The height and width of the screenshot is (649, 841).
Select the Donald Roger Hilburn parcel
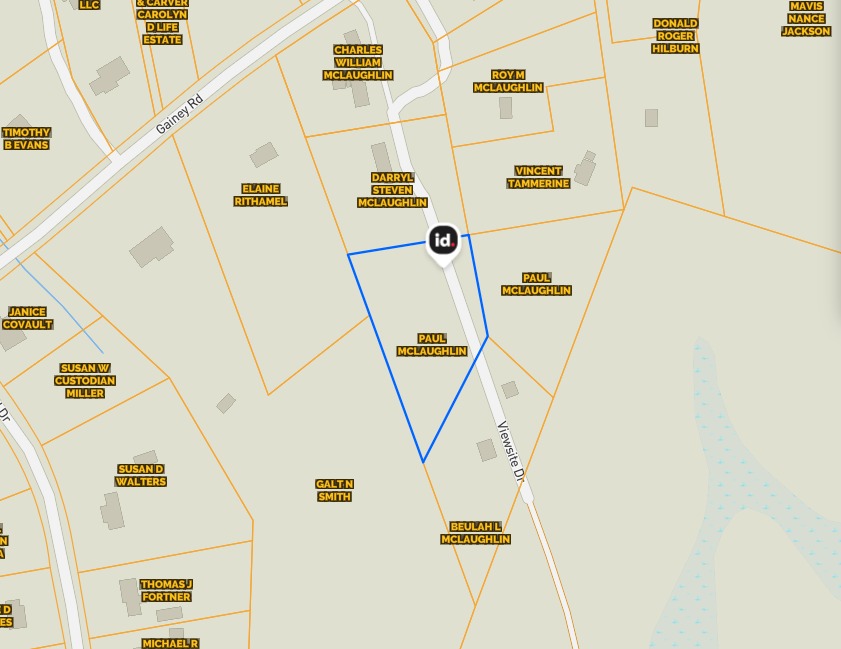coord(675,36)
